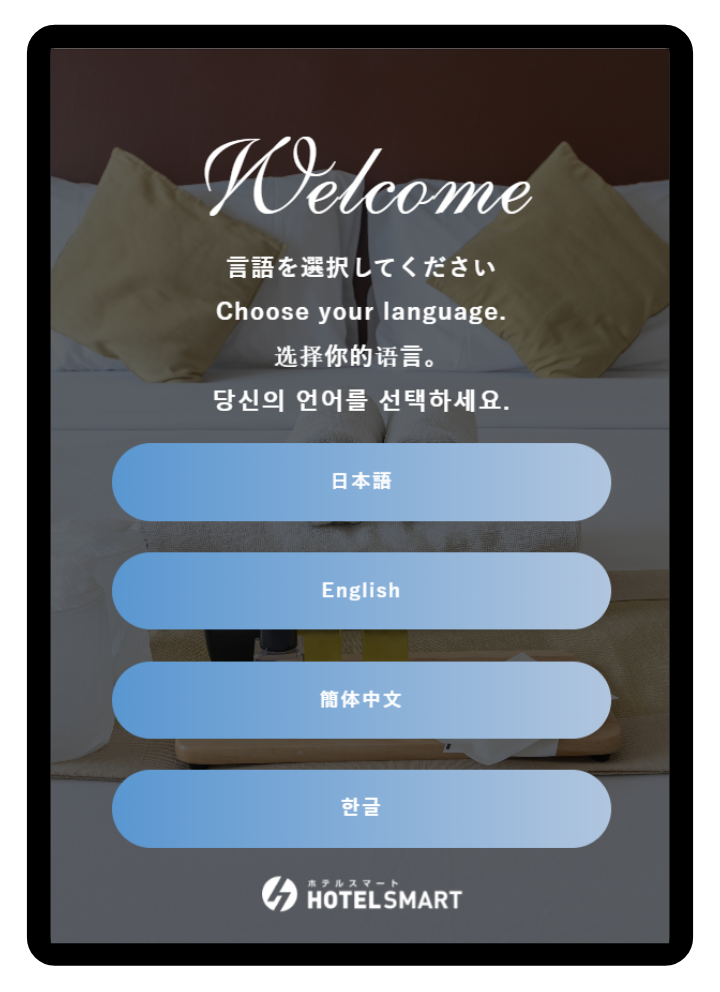Tap the 한글 language button
Screen dimensions: 720x992
coord(361,808)
